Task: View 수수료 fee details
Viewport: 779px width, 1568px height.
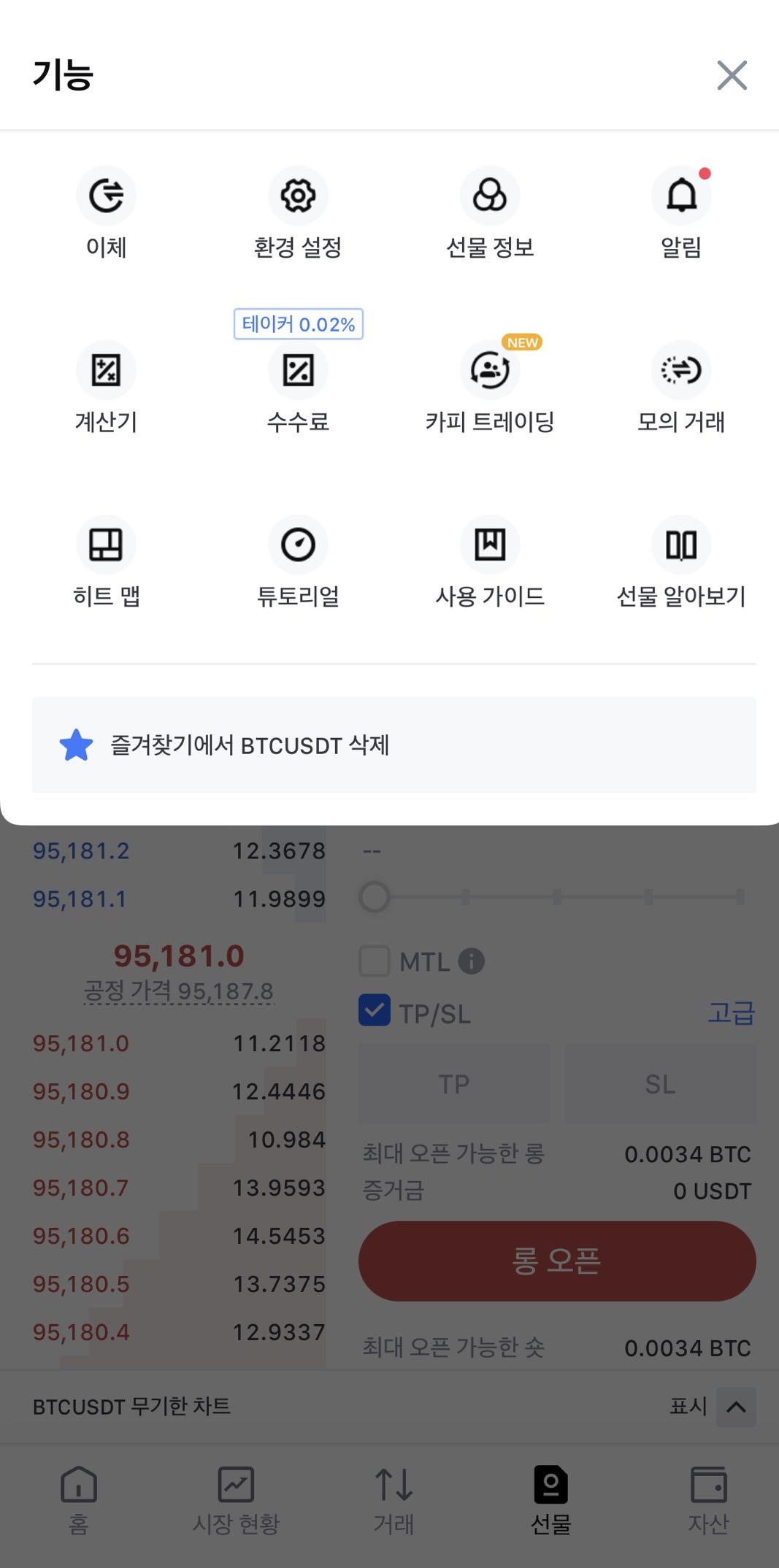Action: (x=298, y=370)
